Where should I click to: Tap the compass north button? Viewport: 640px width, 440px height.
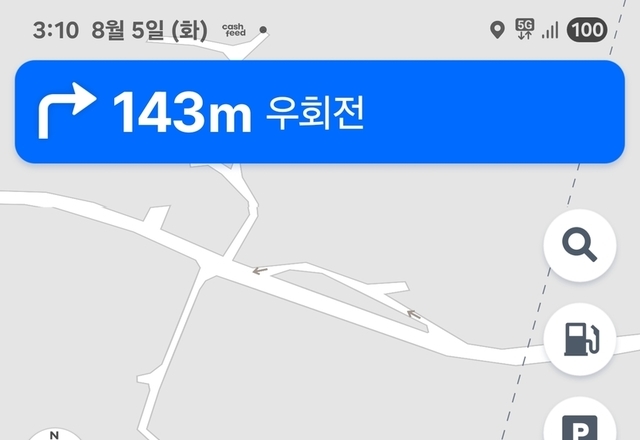pos(53,433)
